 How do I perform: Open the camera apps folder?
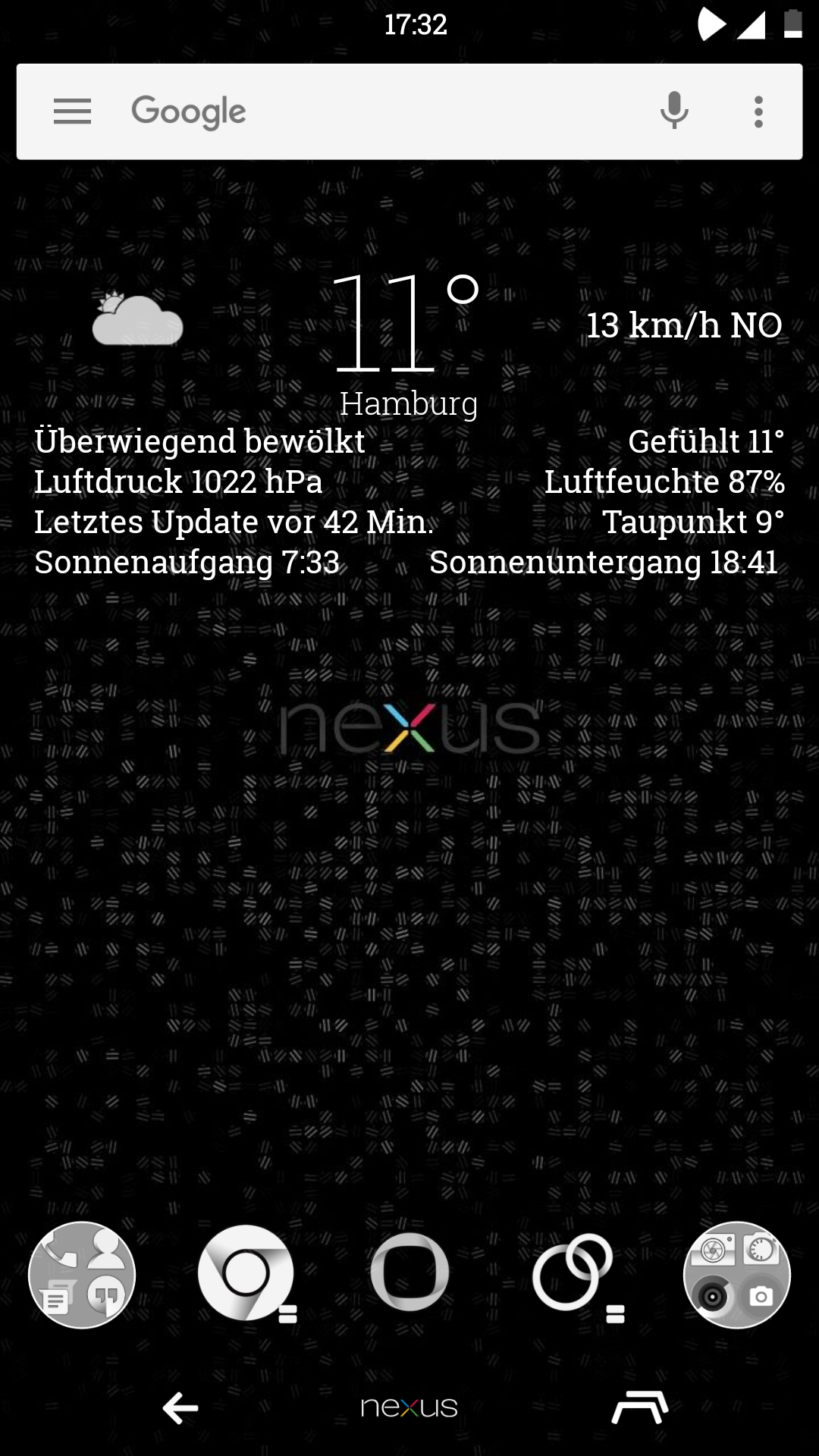click(x=736, y=1275)
